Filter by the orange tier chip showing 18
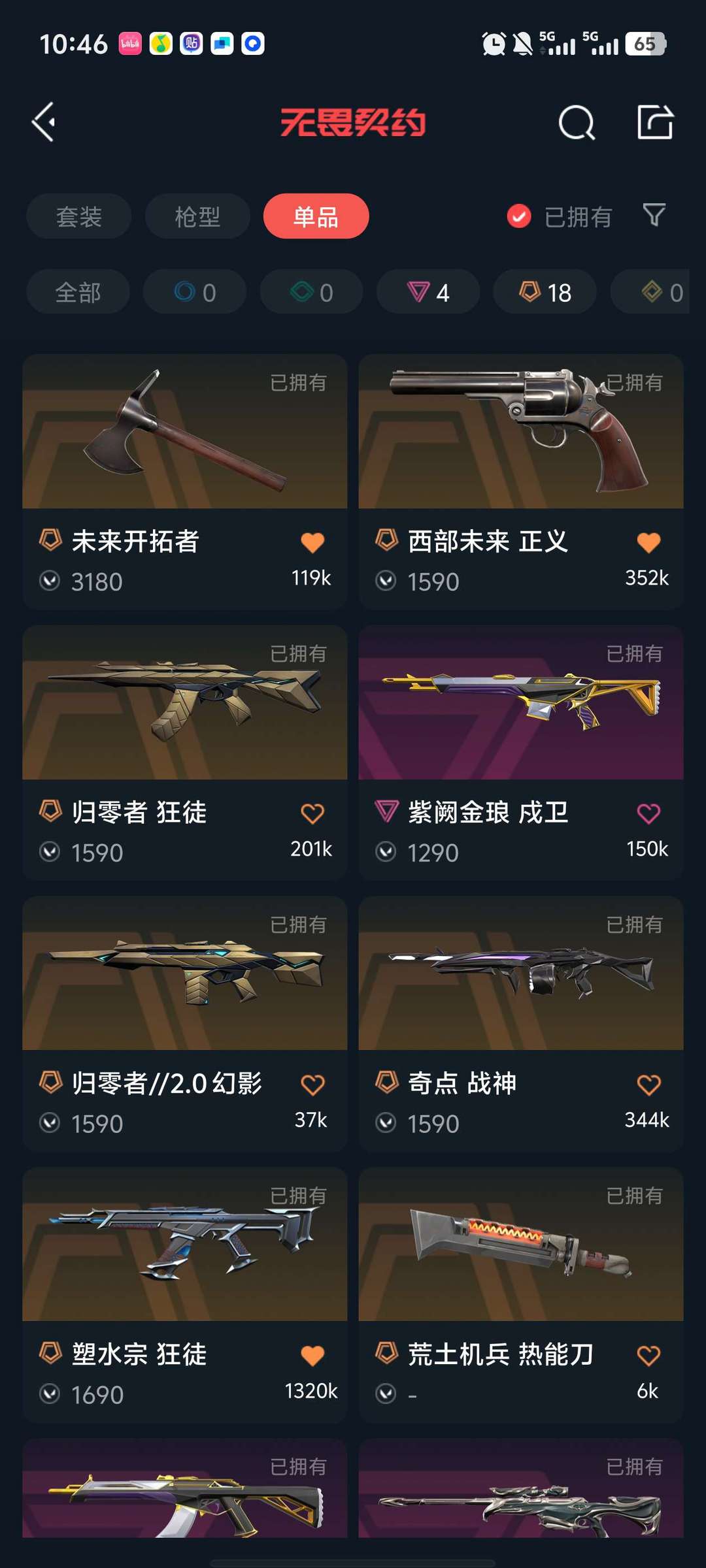 pyautogui.click(x=545, y=292)
